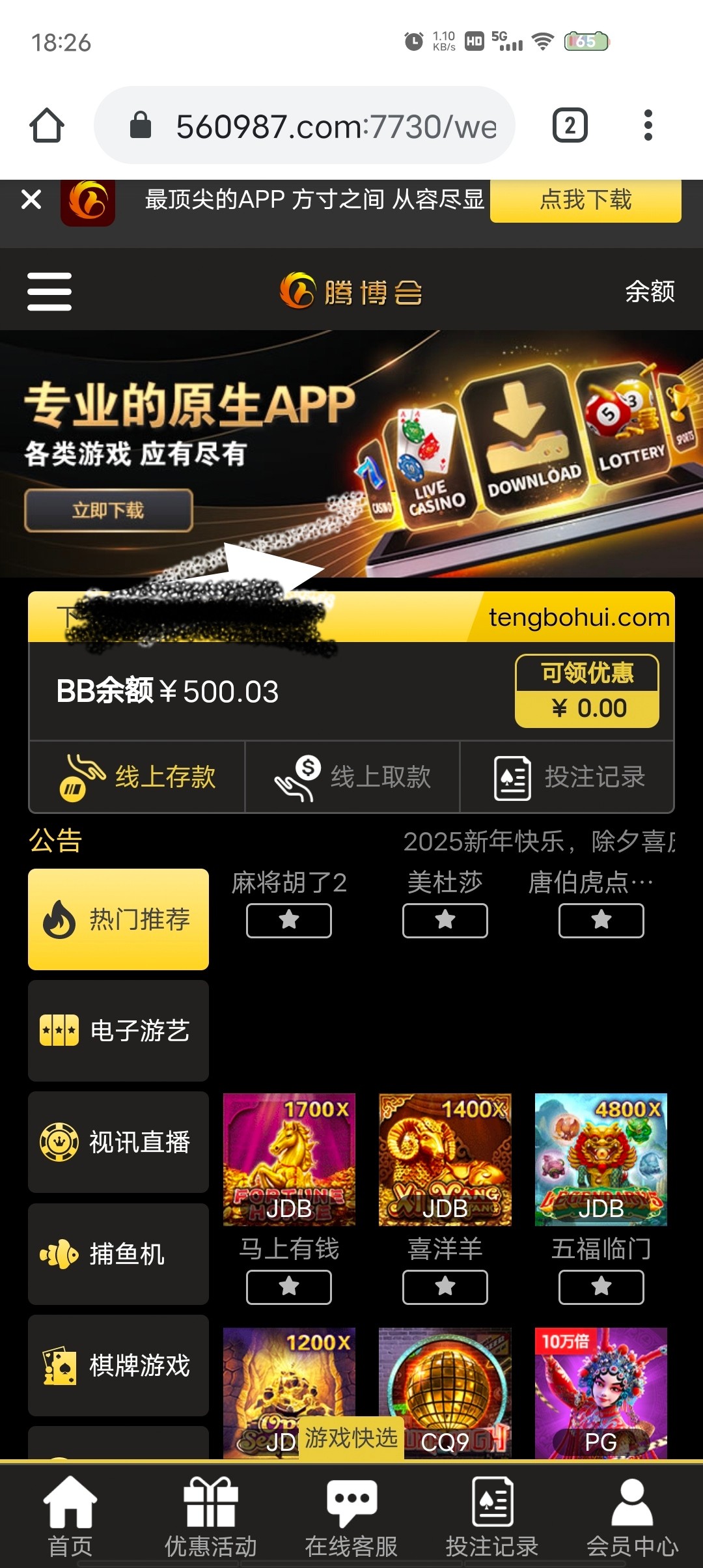Screen dimensions: 703x1568
Task: Open the 马上有钱 game tile
Action: pos(289,1160)
